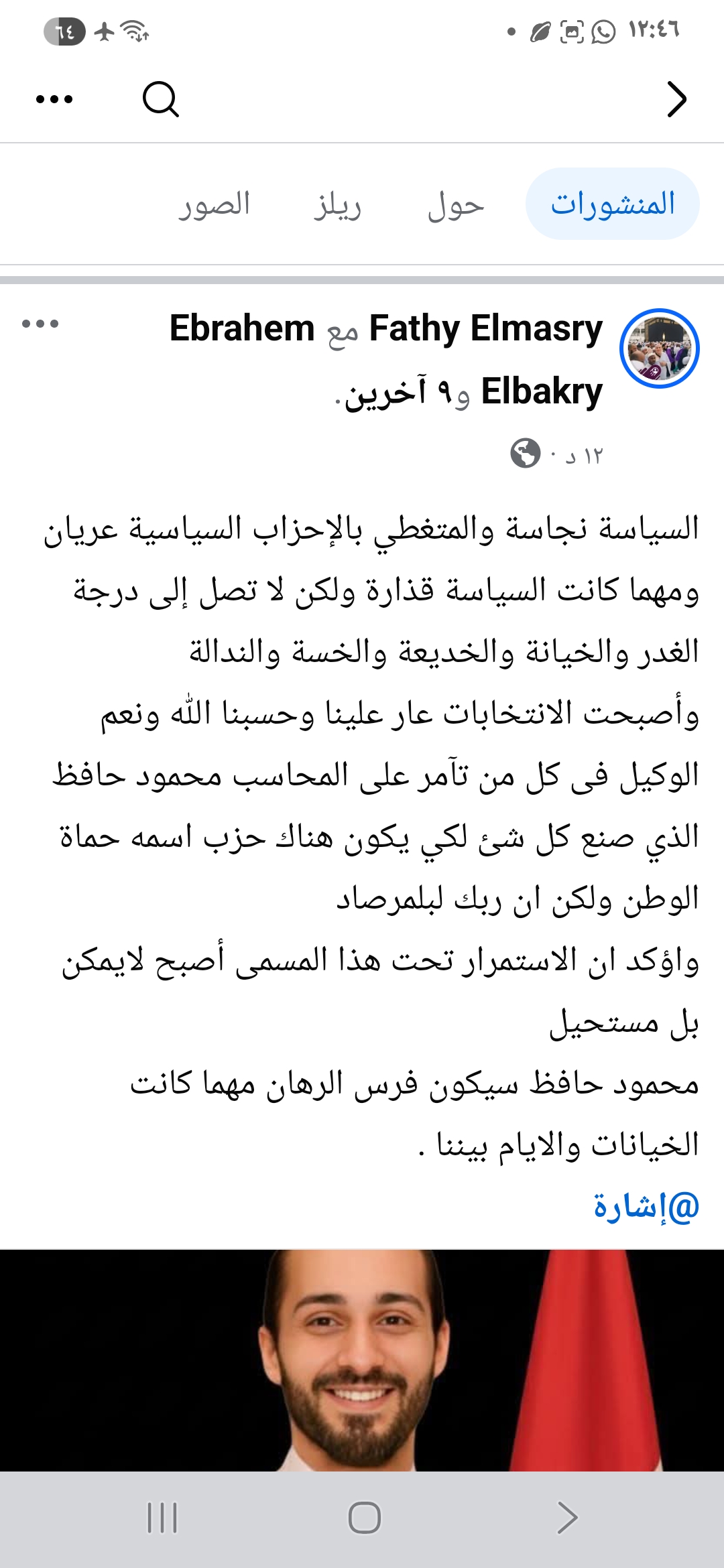724x1568 pixels.
Task: Open Fathy Elmasry's profile picture
Action: (x=660, y=348)
